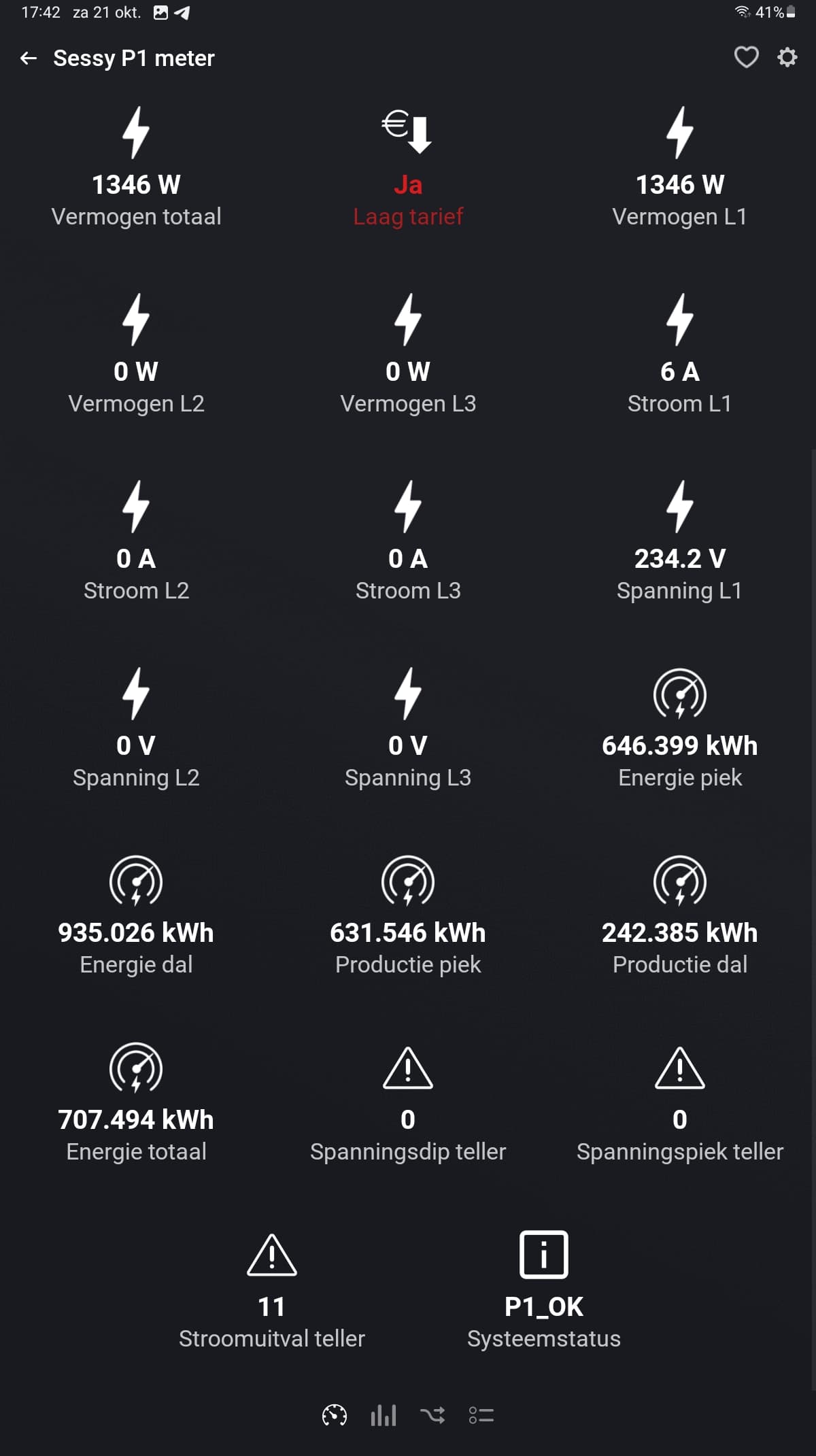Go back from Sessy P1 meter

[29, 58]
